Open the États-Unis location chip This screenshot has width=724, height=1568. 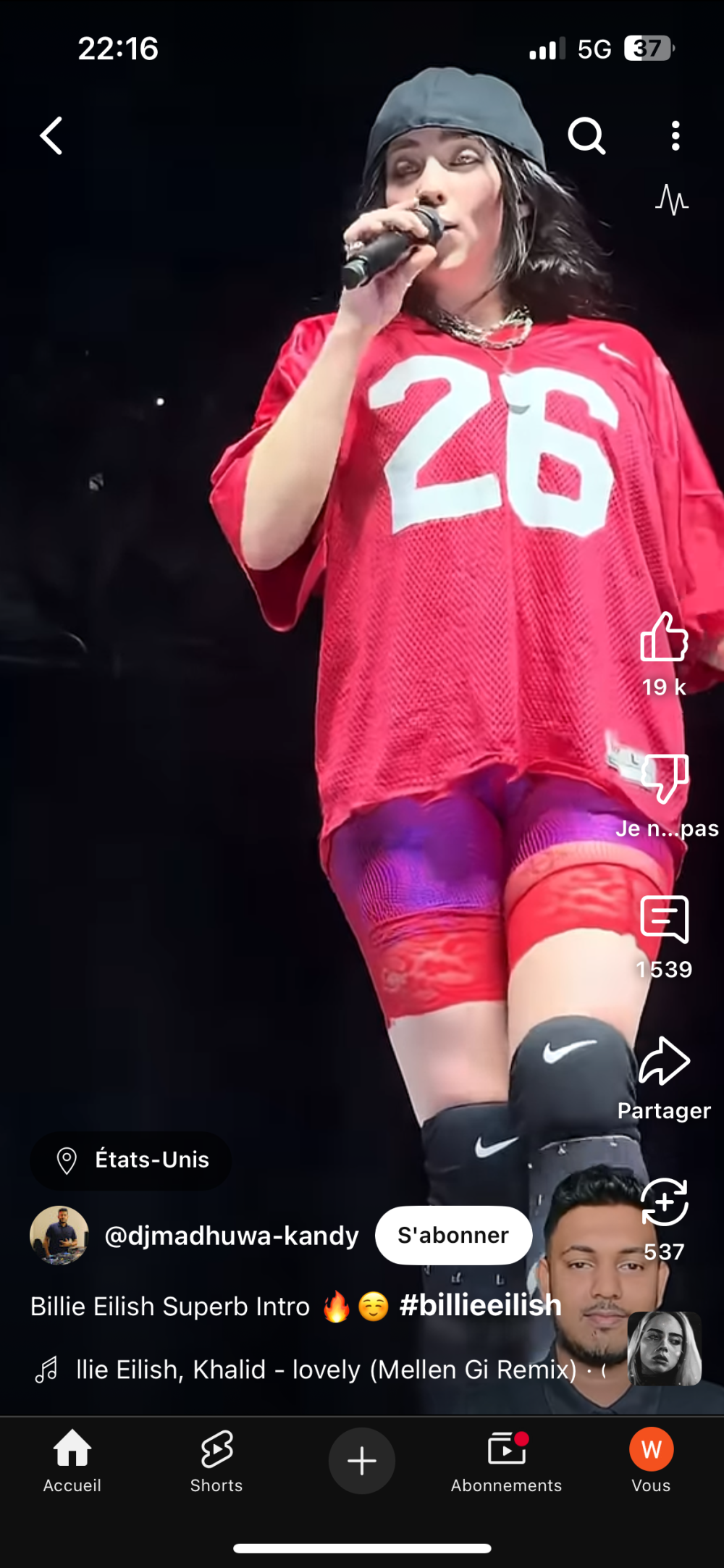pos(131,1160)
